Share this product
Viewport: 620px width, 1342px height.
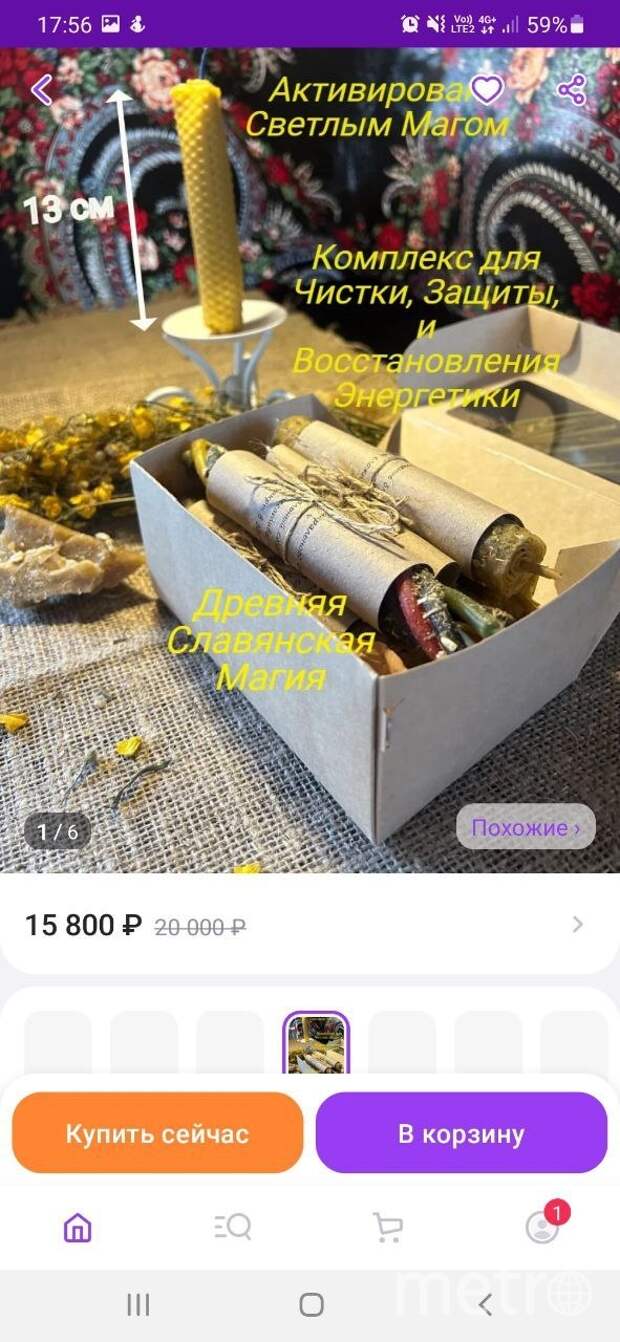point(571,91)
